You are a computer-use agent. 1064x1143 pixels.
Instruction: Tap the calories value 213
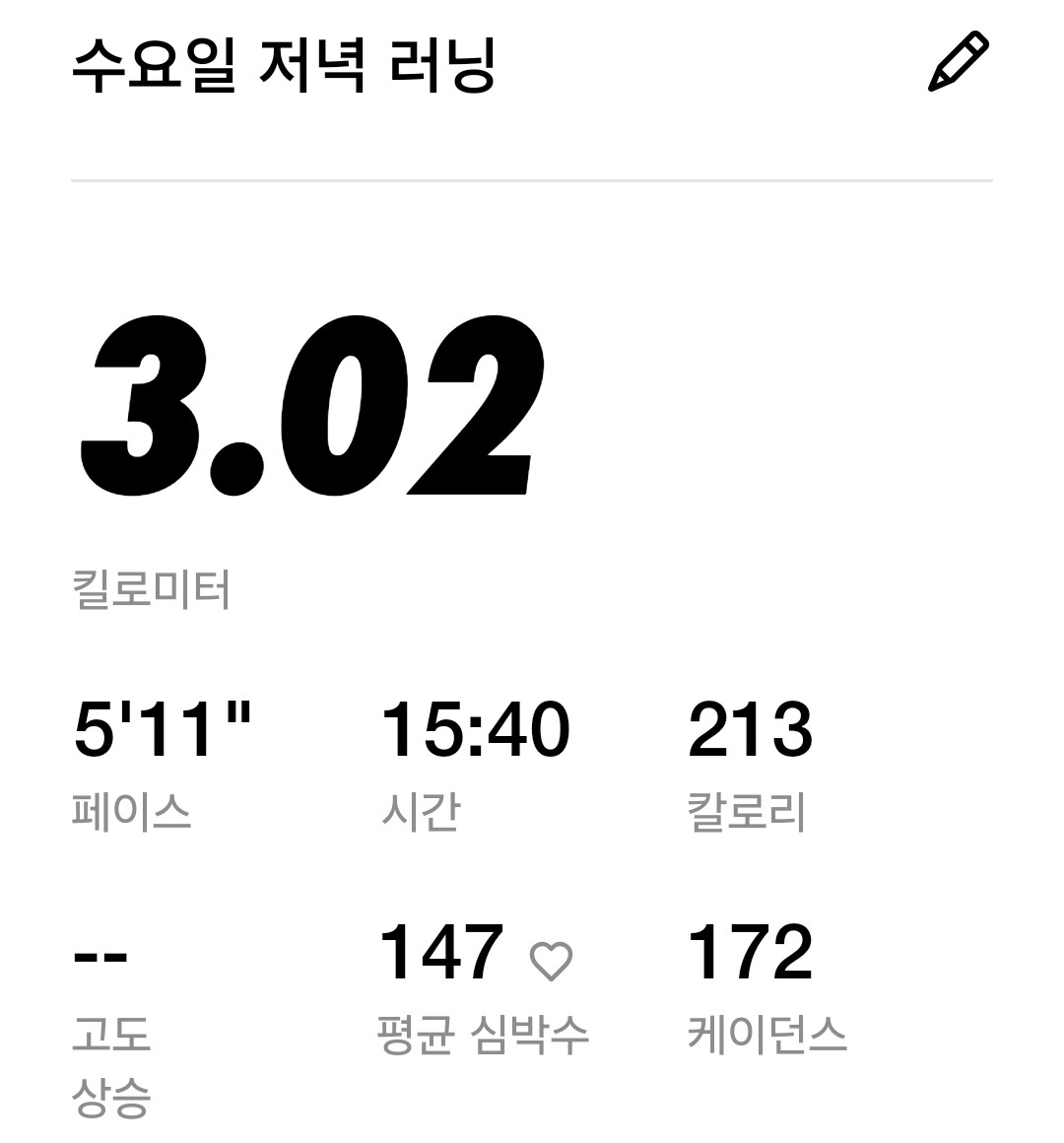[752, 729]
